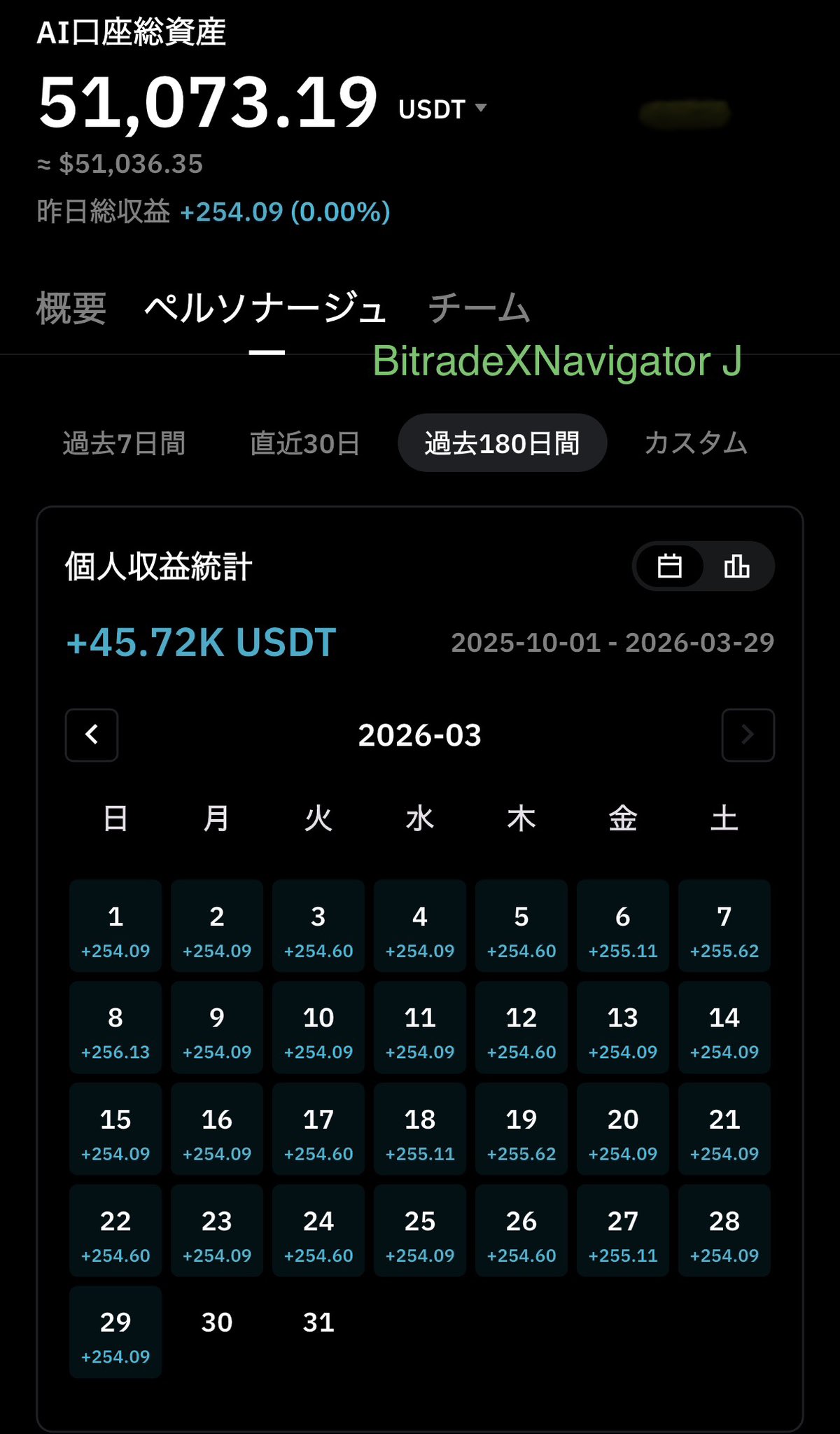Open the USDT currency dropdown
Viewport: 840px width, 1434px height.
click(x=442, y=109)
